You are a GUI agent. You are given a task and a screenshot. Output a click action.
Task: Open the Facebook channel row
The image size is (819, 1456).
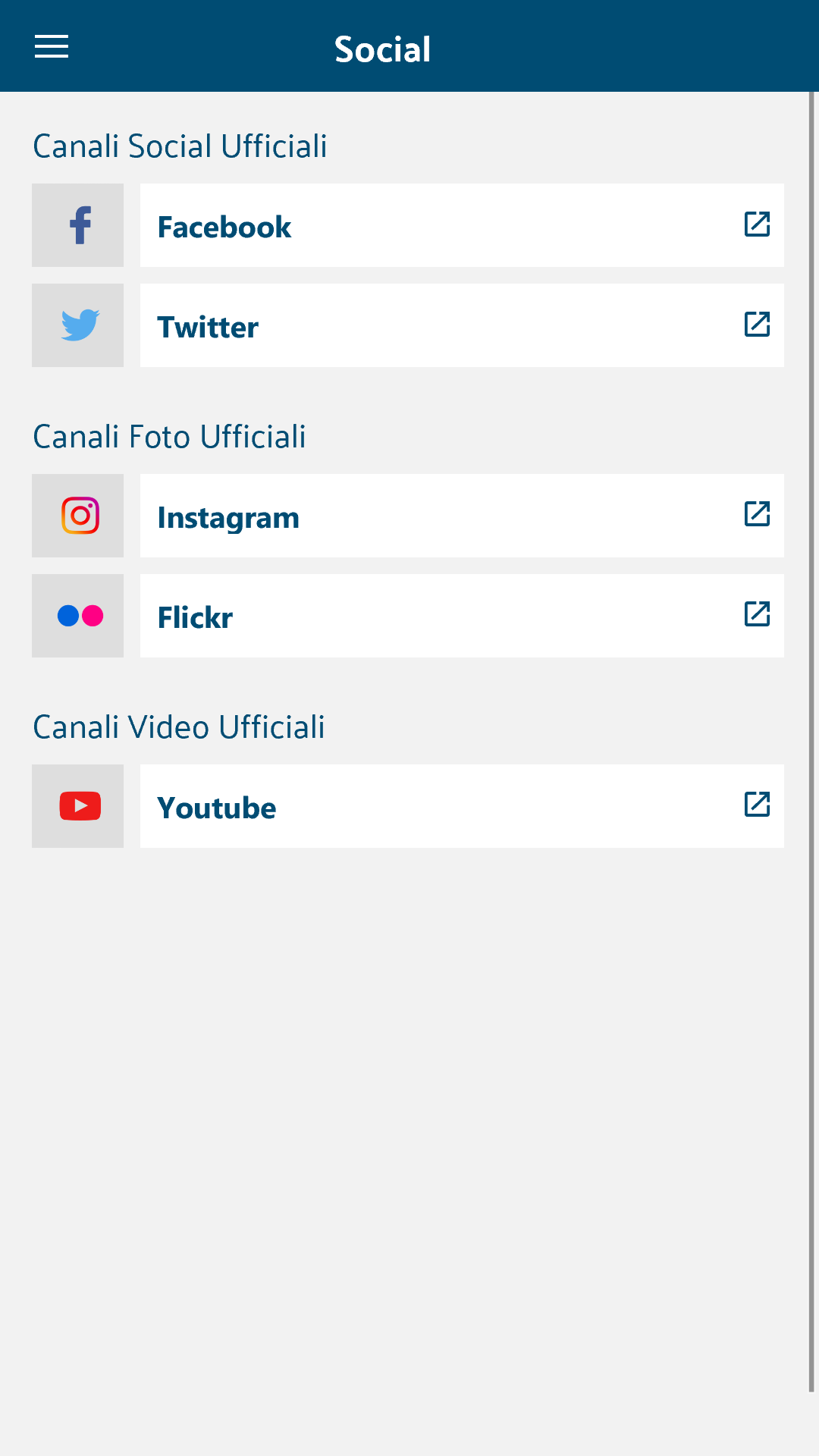[x=462, y=225]
